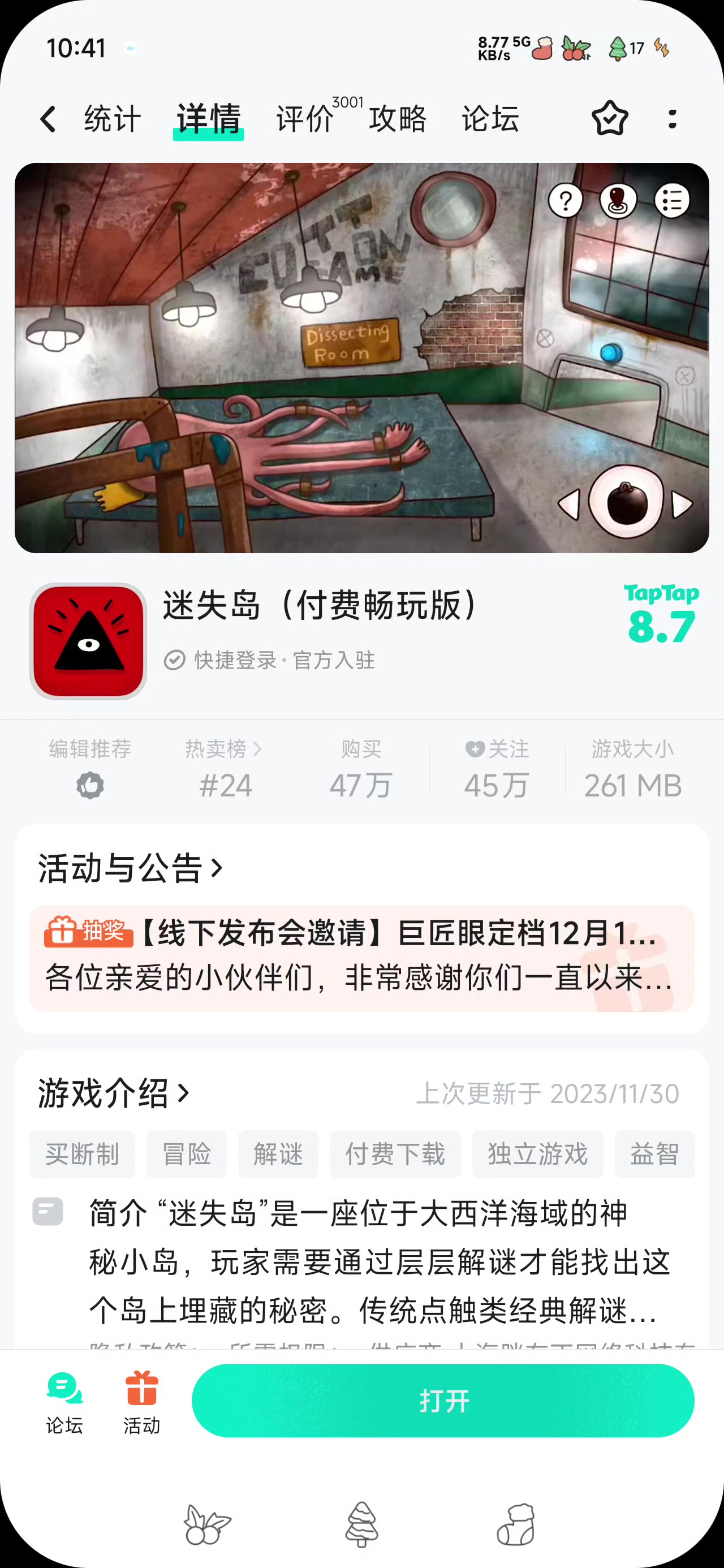Open the 攻略 tab
Screen dimensions: 724x1568
coord(398,119)
